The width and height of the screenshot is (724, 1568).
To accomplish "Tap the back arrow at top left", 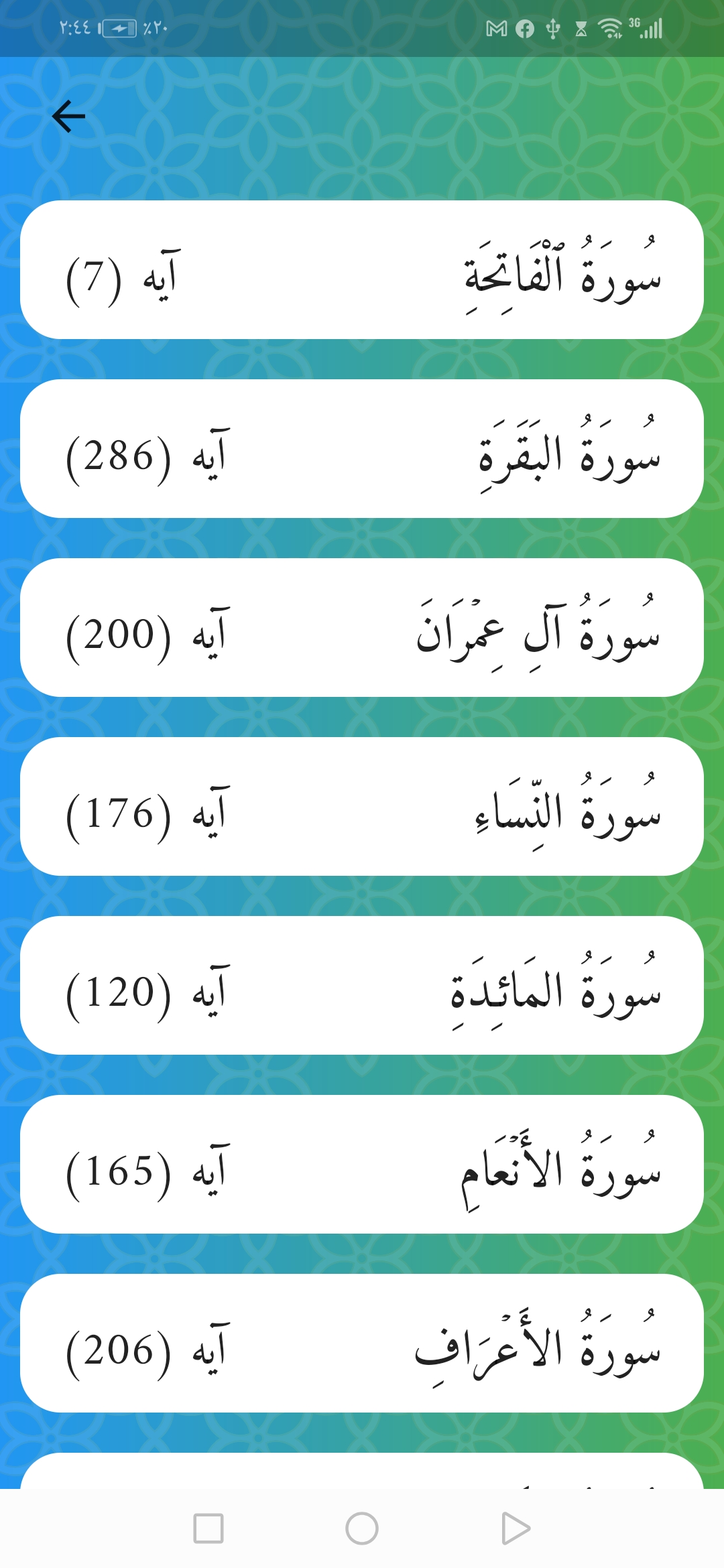I will (69, 117).
